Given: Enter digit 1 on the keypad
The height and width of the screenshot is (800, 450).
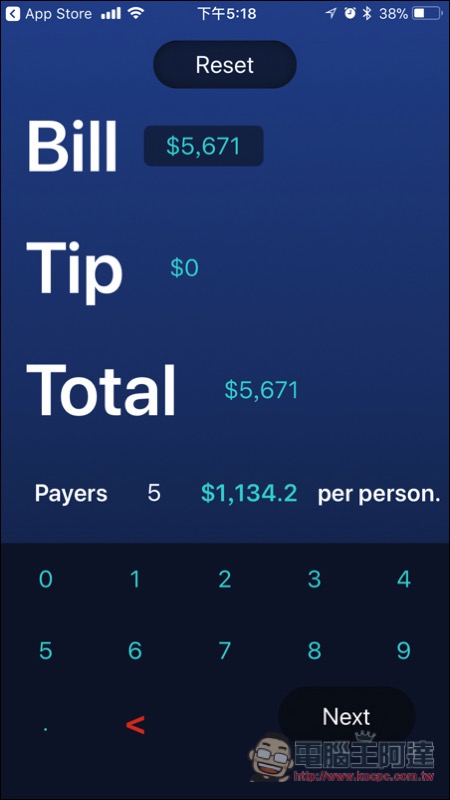Looking at the screenshot, I should pyautogui.click(x=135, y=579).
